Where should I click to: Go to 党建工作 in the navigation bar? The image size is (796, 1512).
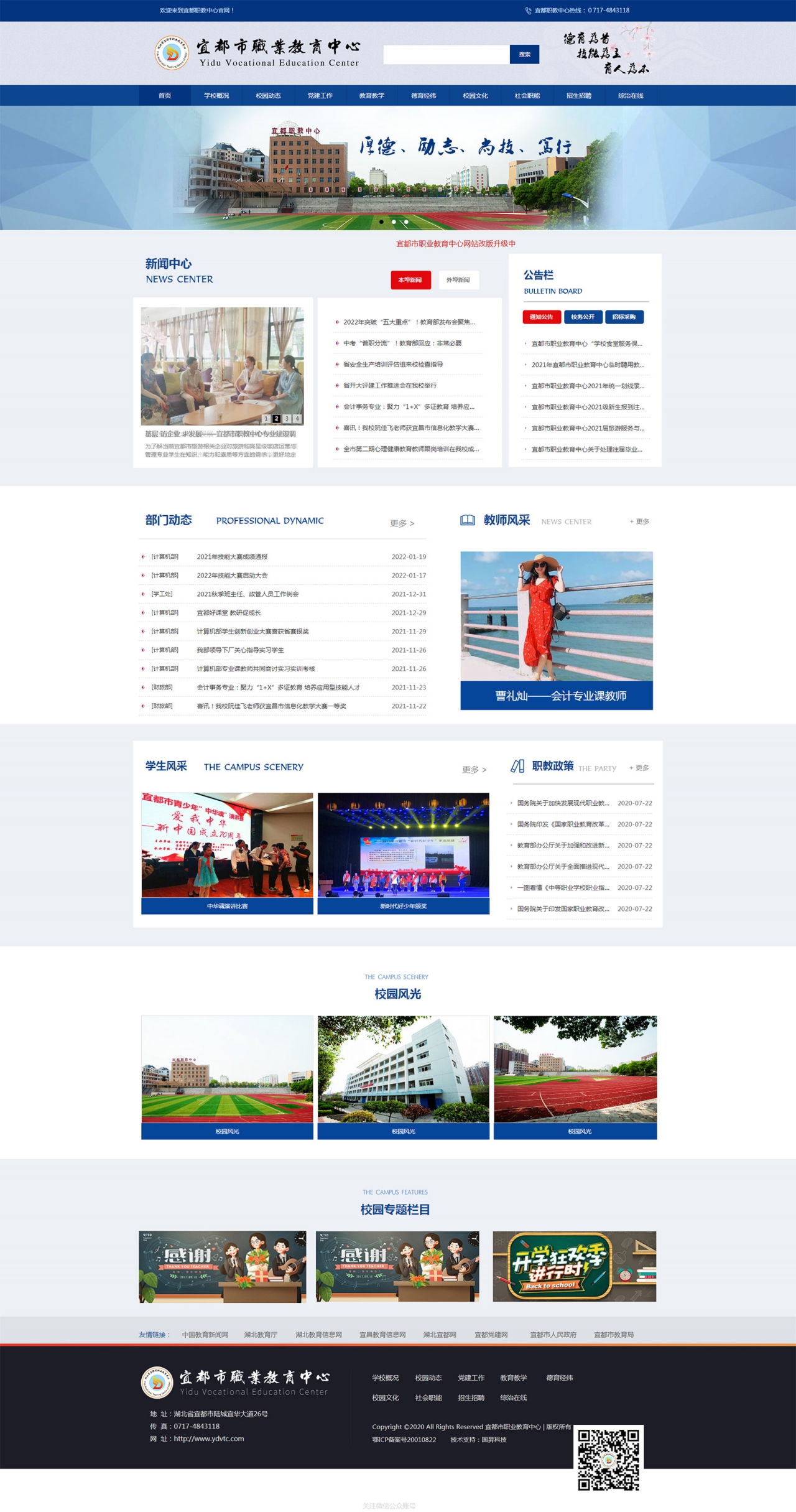(x=320, y=95)
